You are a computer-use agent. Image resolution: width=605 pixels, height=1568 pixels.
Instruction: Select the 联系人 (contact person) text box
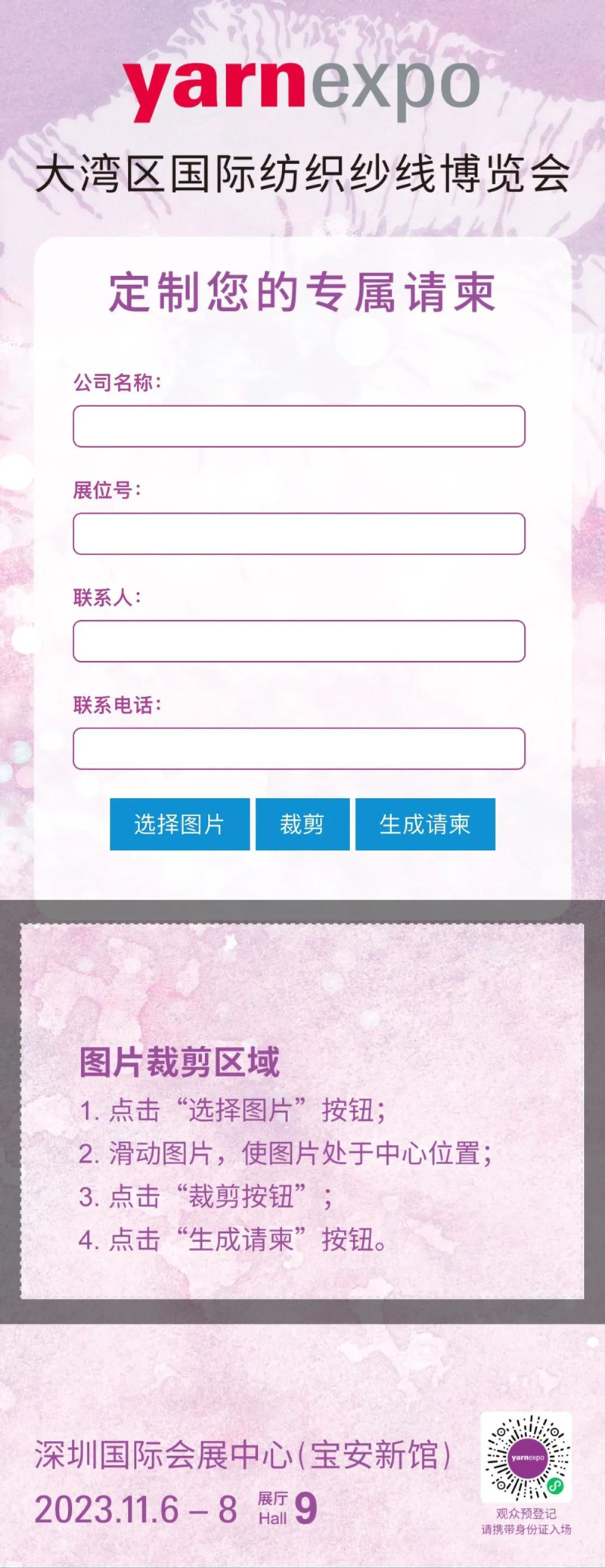pyautogui.click(x=299, y=641)
